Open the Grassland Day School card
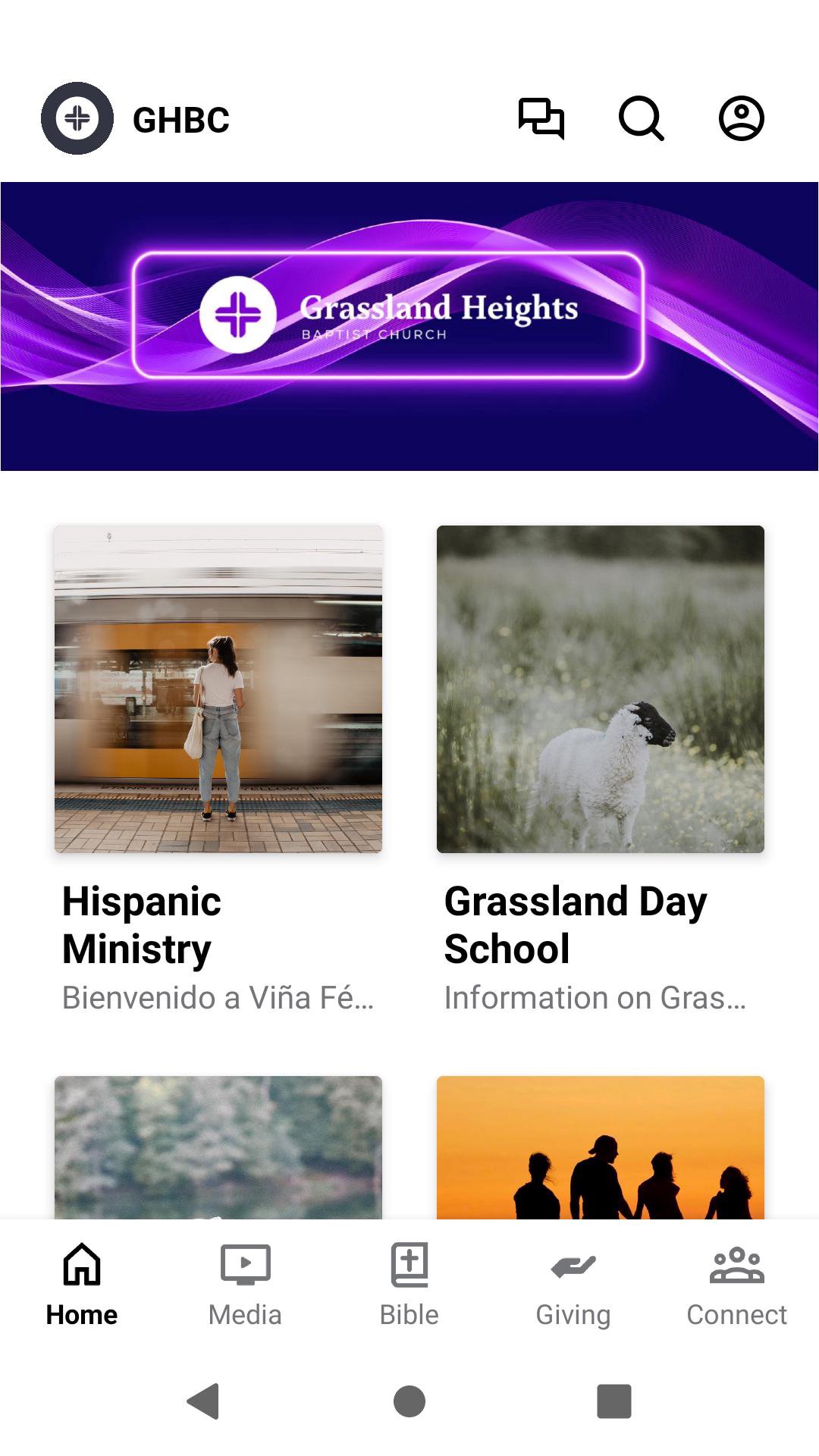The image size is (819, 1456). point(600,766)
